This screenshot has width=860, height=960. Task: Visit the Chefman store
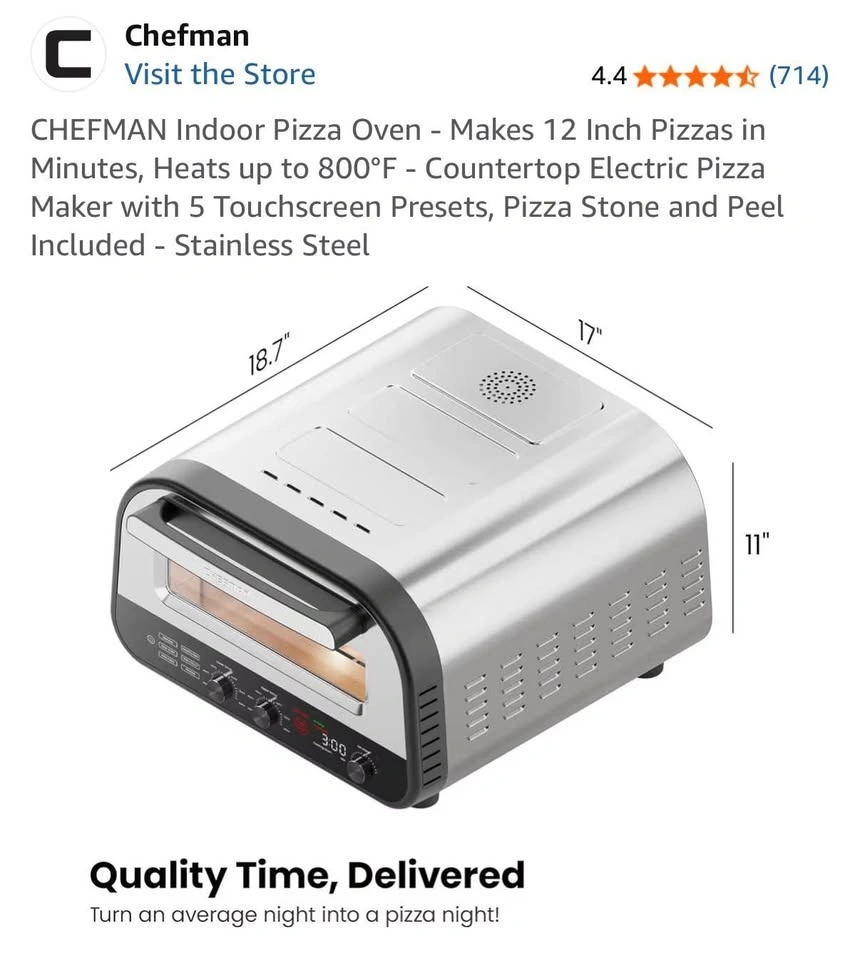point(219,74)
